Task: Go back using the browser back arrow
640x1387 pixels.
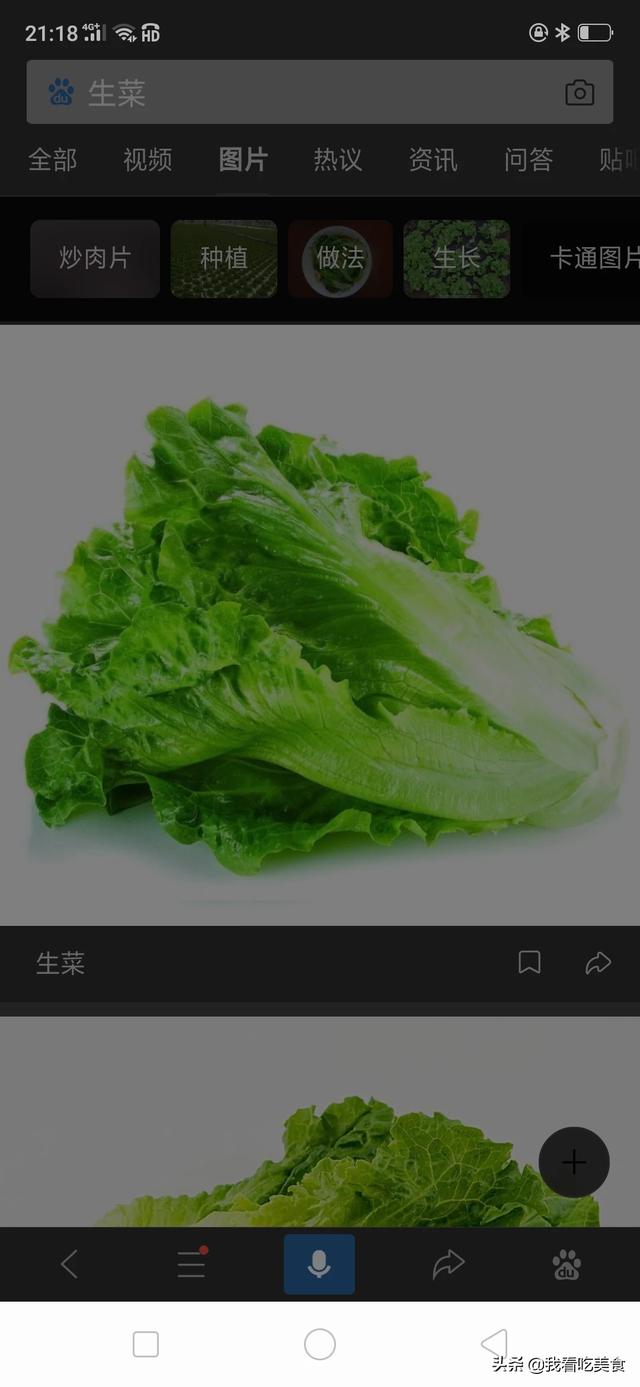Action: [69, 1264]
